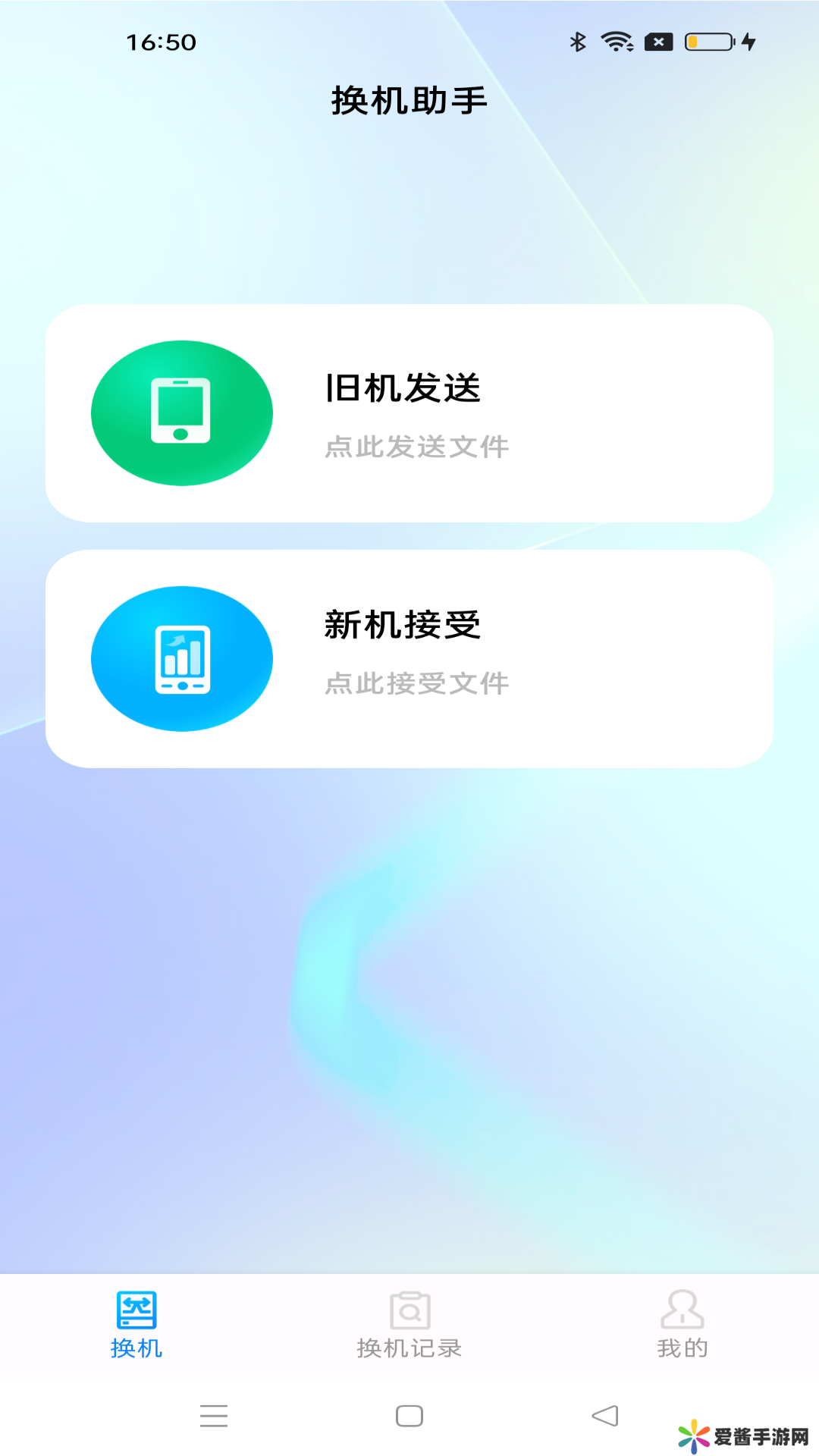Open the 新机接受 card to receive files

409,658
